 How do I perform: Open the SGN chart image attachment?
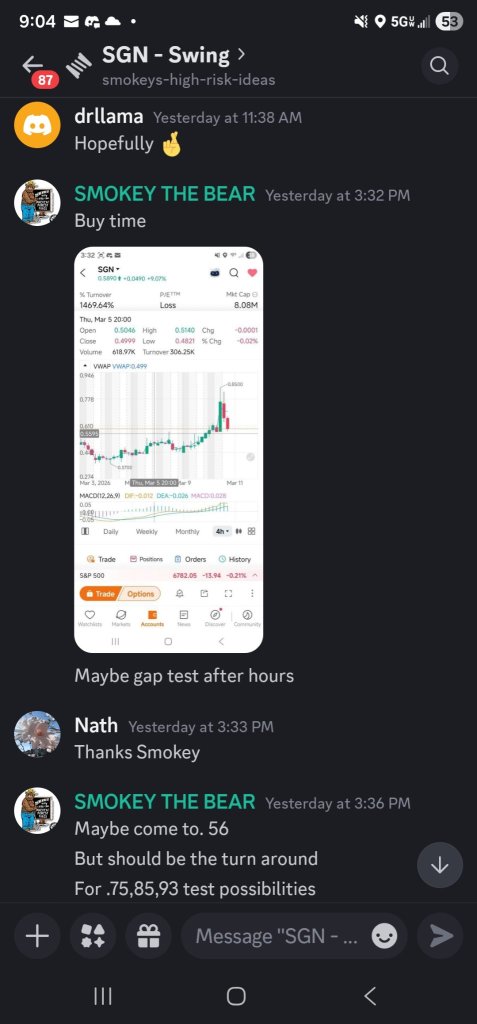(169, 449)
